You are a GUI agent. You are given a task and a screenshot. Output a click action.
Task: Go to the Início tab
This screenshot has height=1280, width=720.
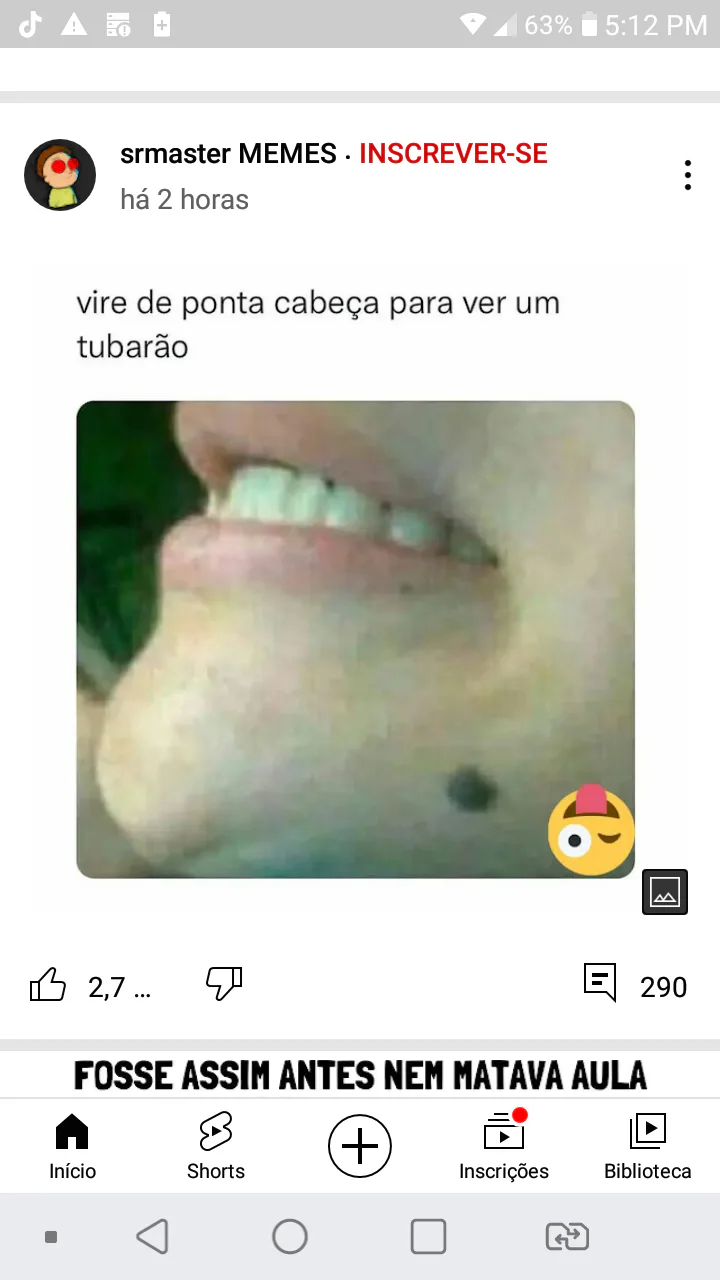(72, 1147)
